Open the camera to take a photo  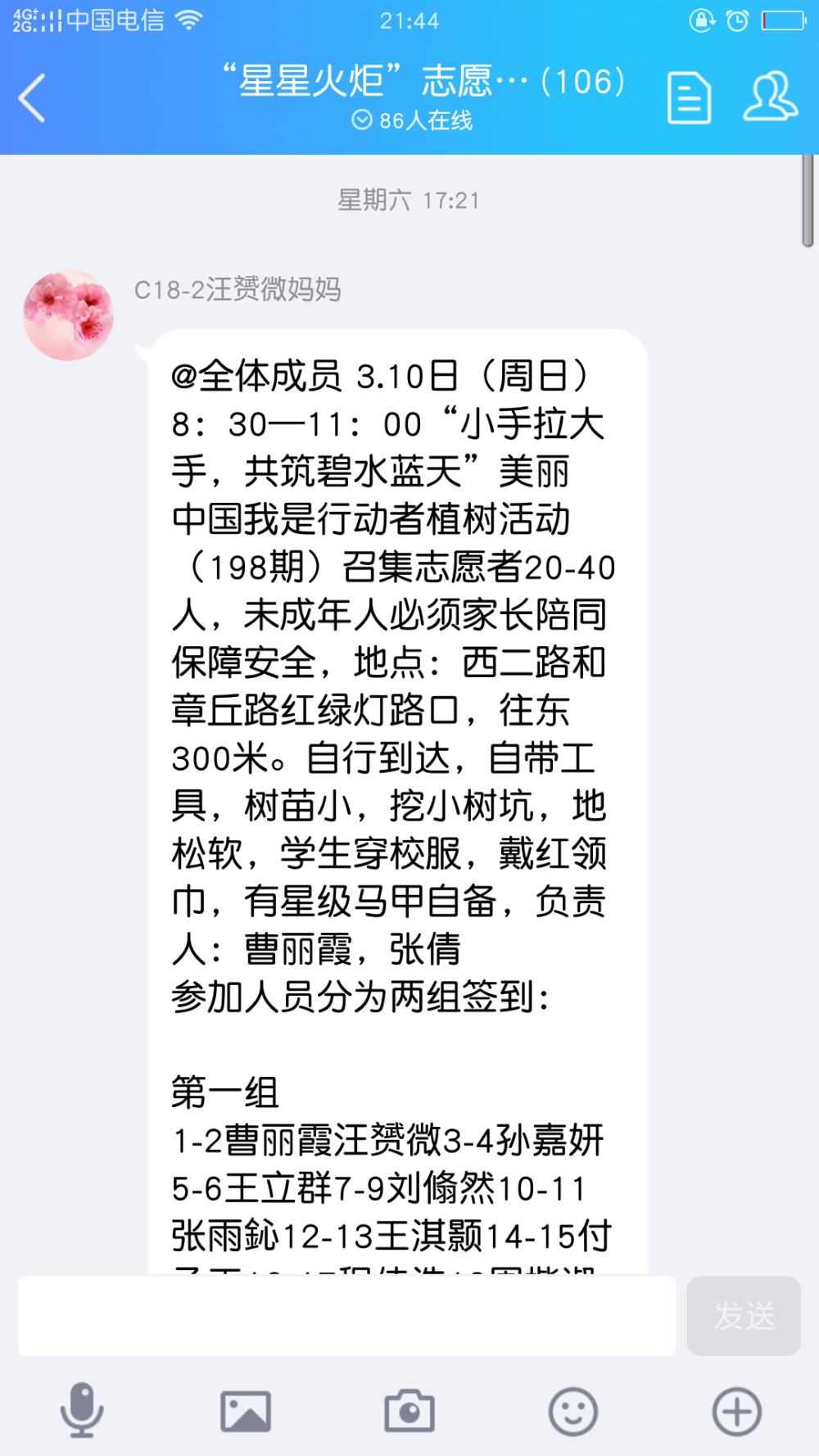[409, 1410]
